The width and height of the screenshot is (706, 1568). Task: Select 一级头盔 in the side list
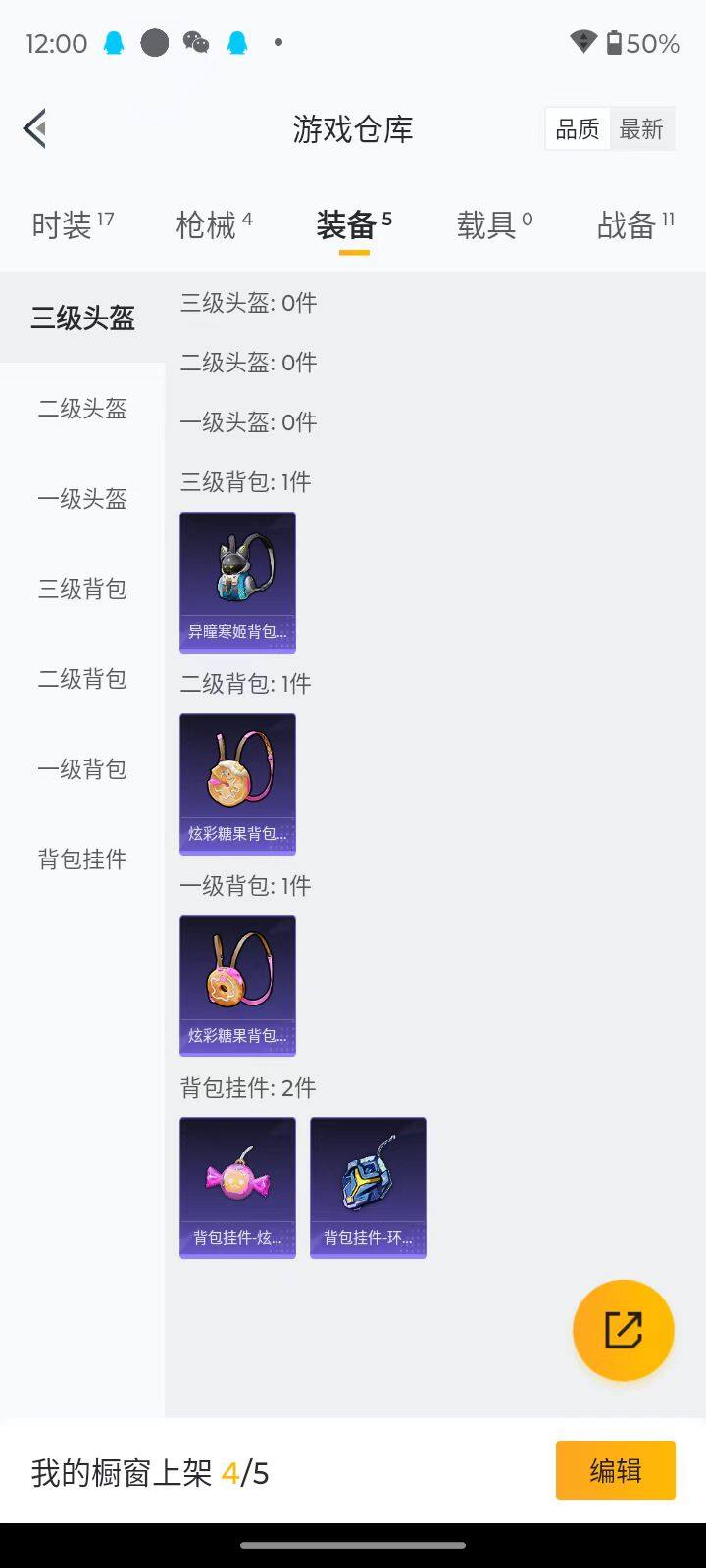pos(82,499)
